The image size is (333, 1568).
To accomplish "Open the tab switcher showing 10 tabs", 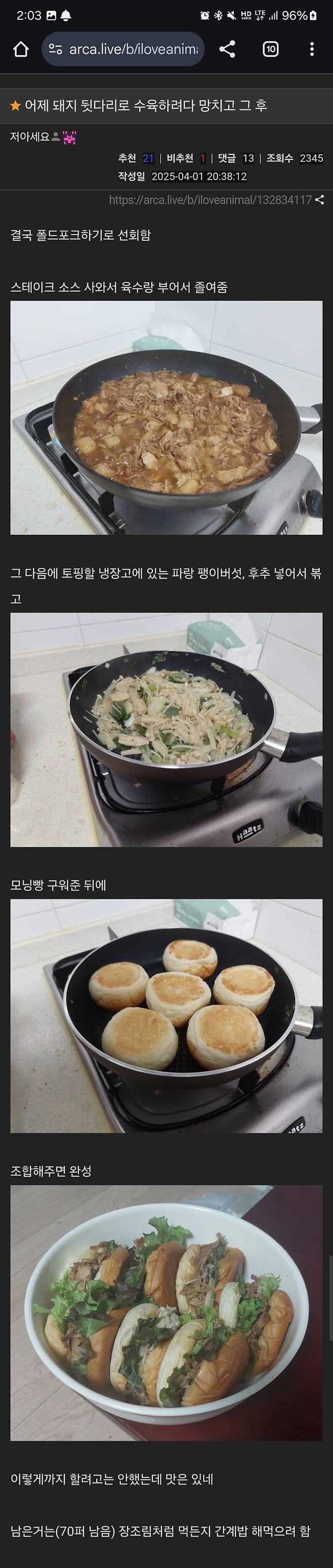I will 270,49.
